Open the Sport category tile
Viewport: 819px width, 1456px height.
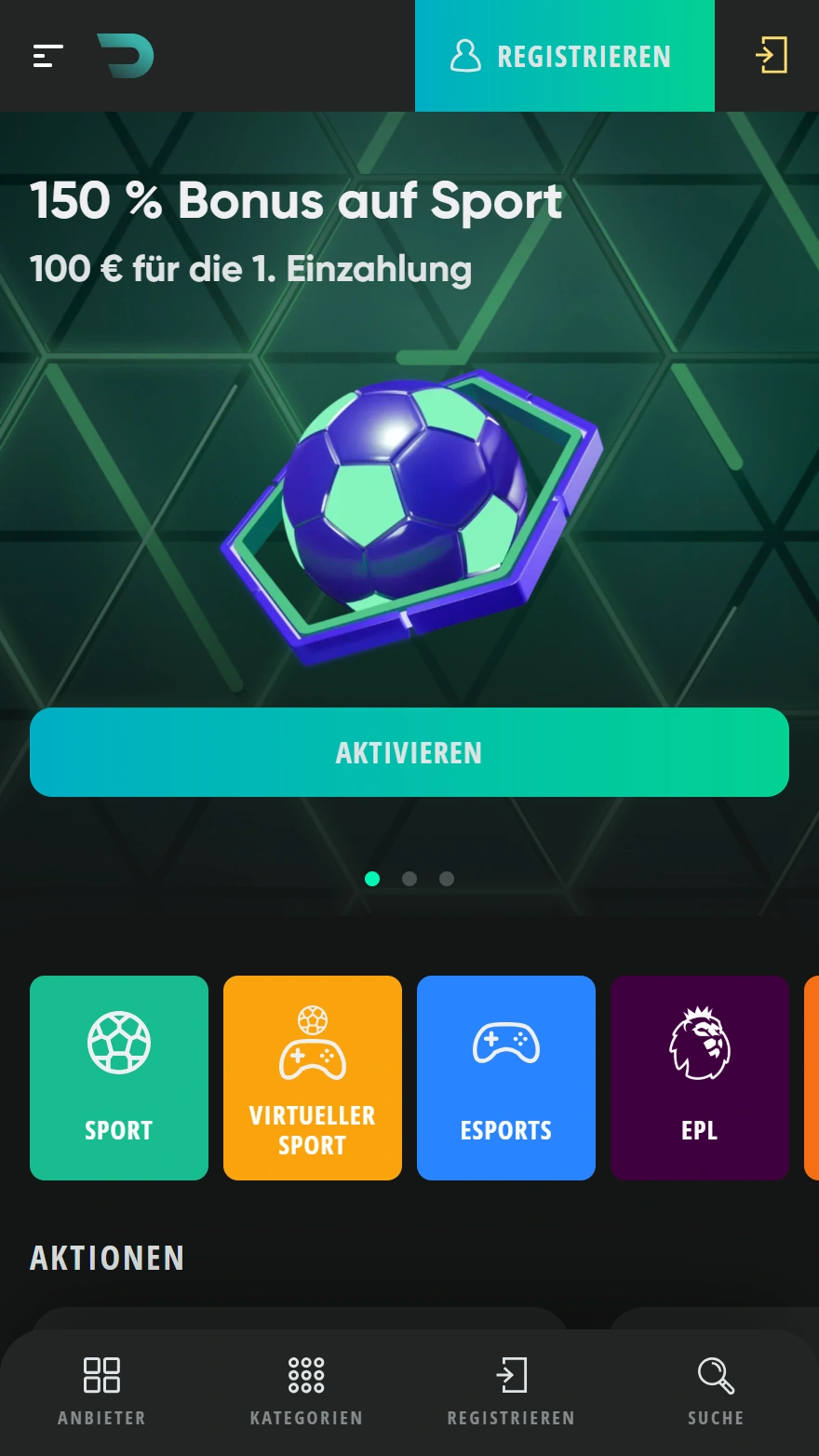[x=118, y=1077]
